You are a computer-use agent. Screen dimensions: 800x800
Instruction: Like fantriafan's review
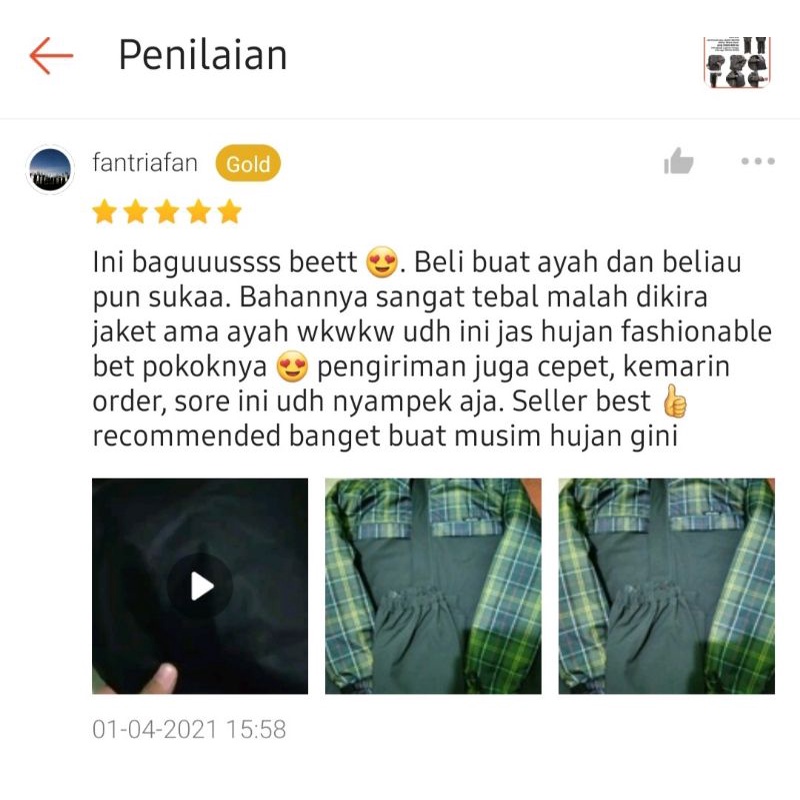coord(678,162)
